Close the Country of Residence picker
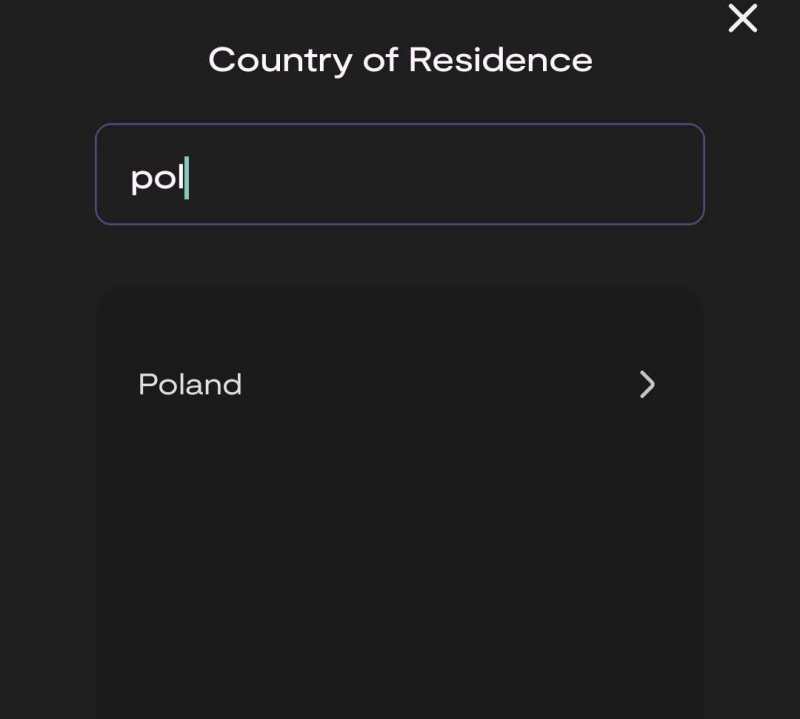This screenshot has width=800, height=719. pyautogui.click(x=742, y=18)
